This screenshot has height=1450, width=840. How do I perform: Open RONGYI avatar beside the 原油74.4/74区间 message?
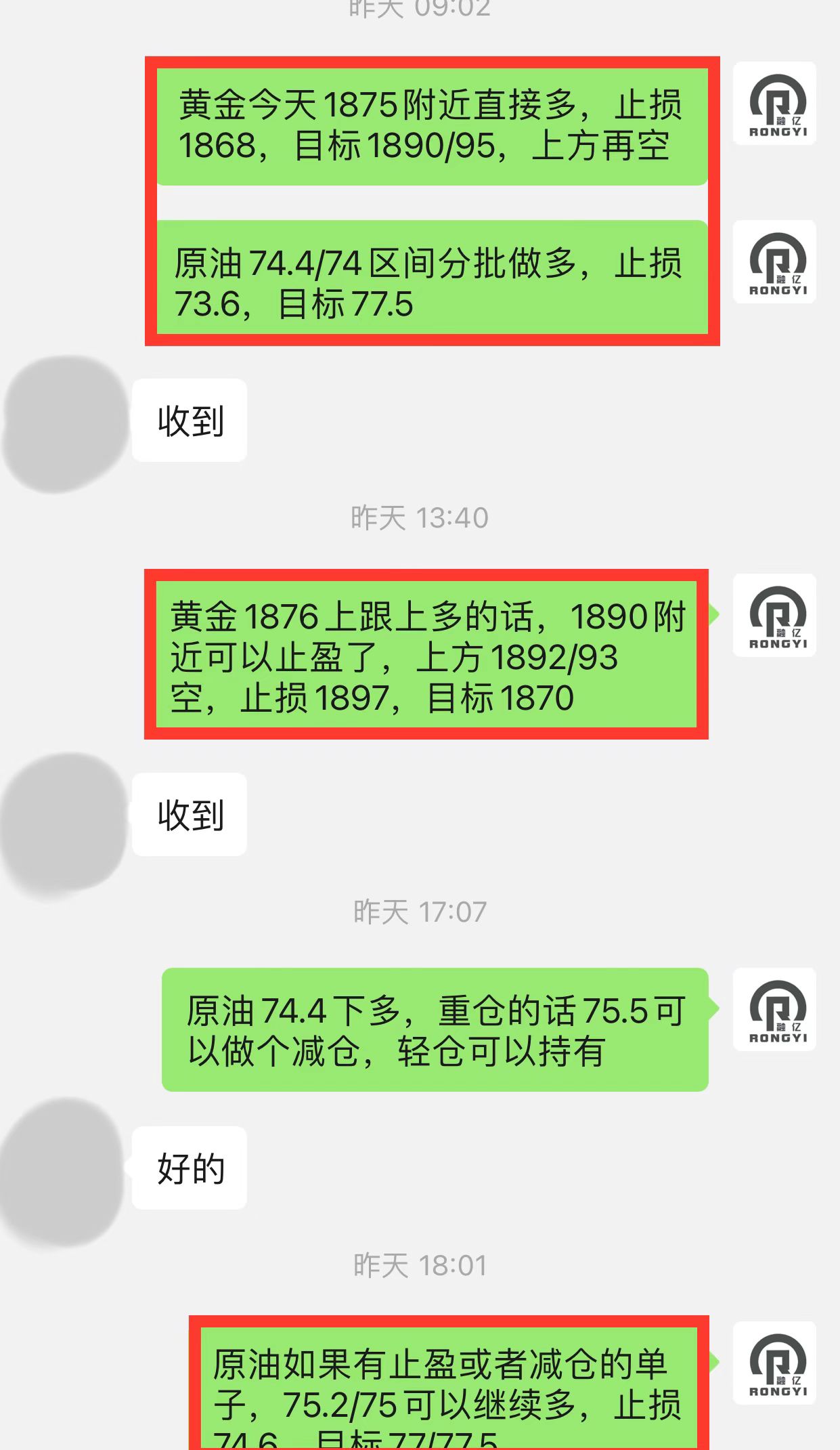tap(774, 261)
